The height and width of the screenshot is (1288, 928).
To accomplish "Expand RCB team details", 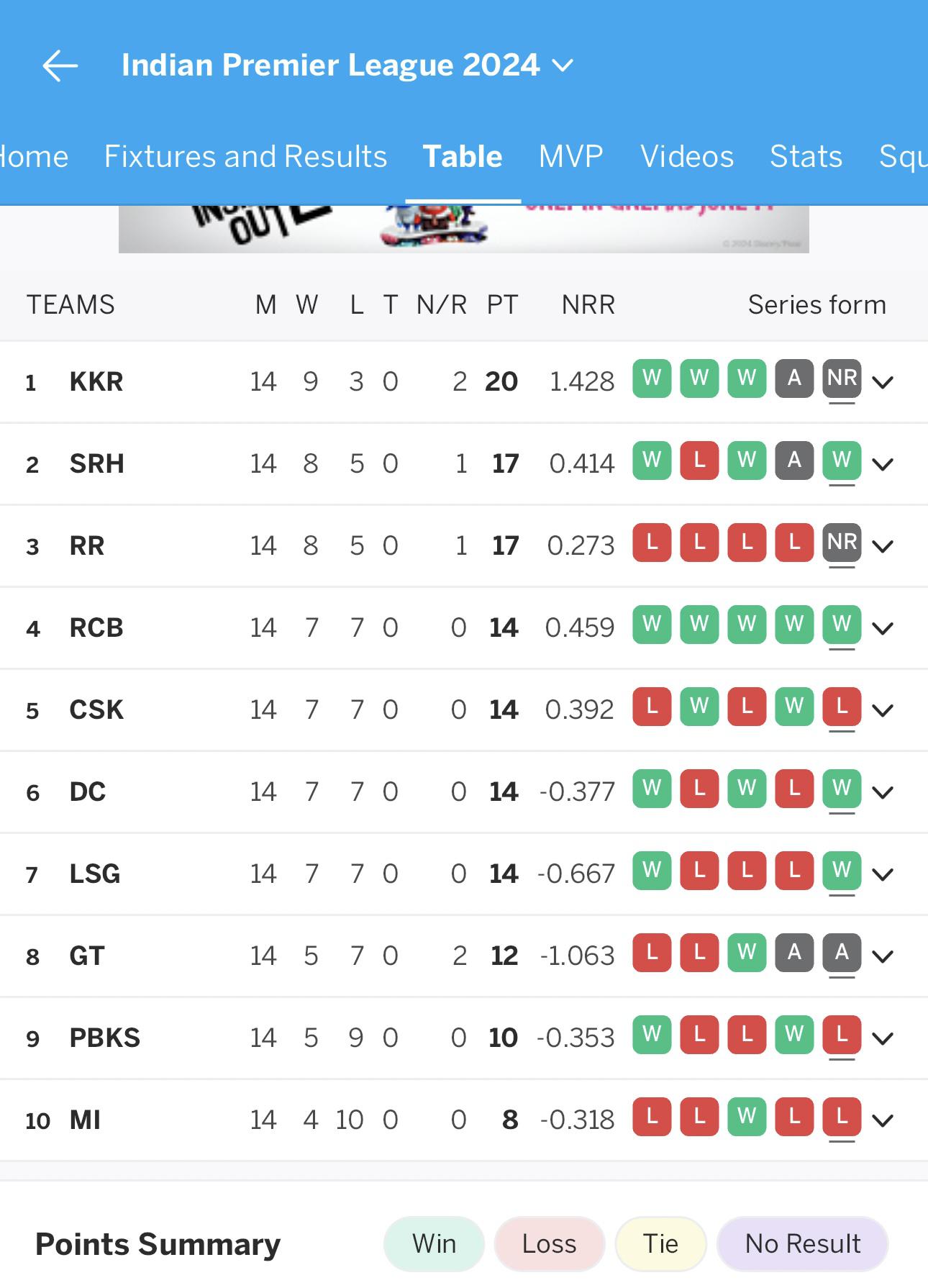I will click(883, 628).
